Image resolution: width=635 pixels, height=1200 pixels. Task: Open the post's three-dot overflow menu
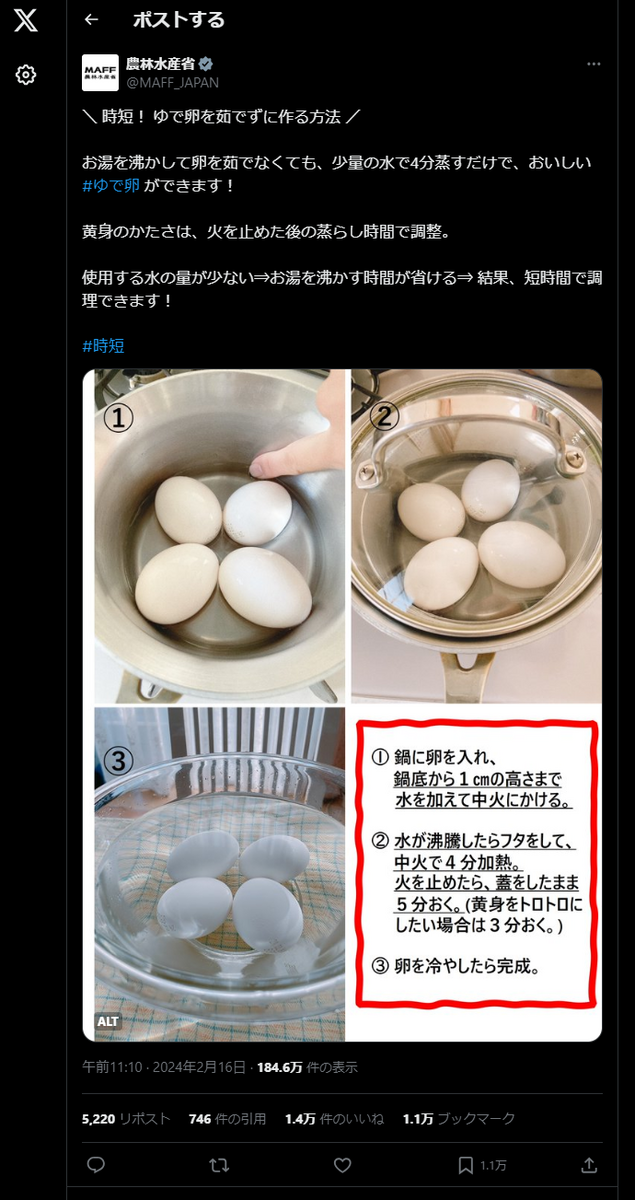(x=594, y=64)
